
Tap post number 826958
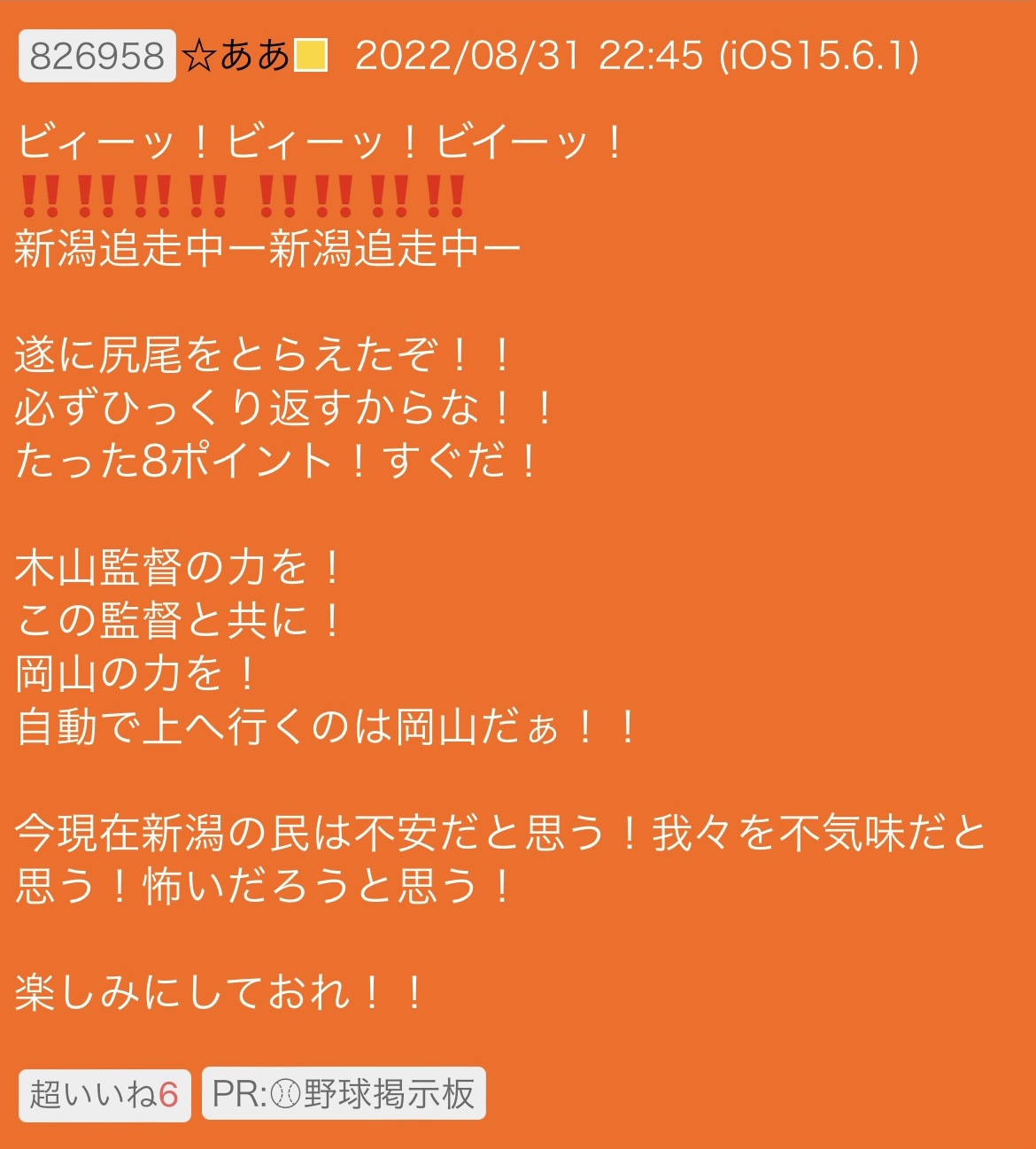(x=97, y=56)
